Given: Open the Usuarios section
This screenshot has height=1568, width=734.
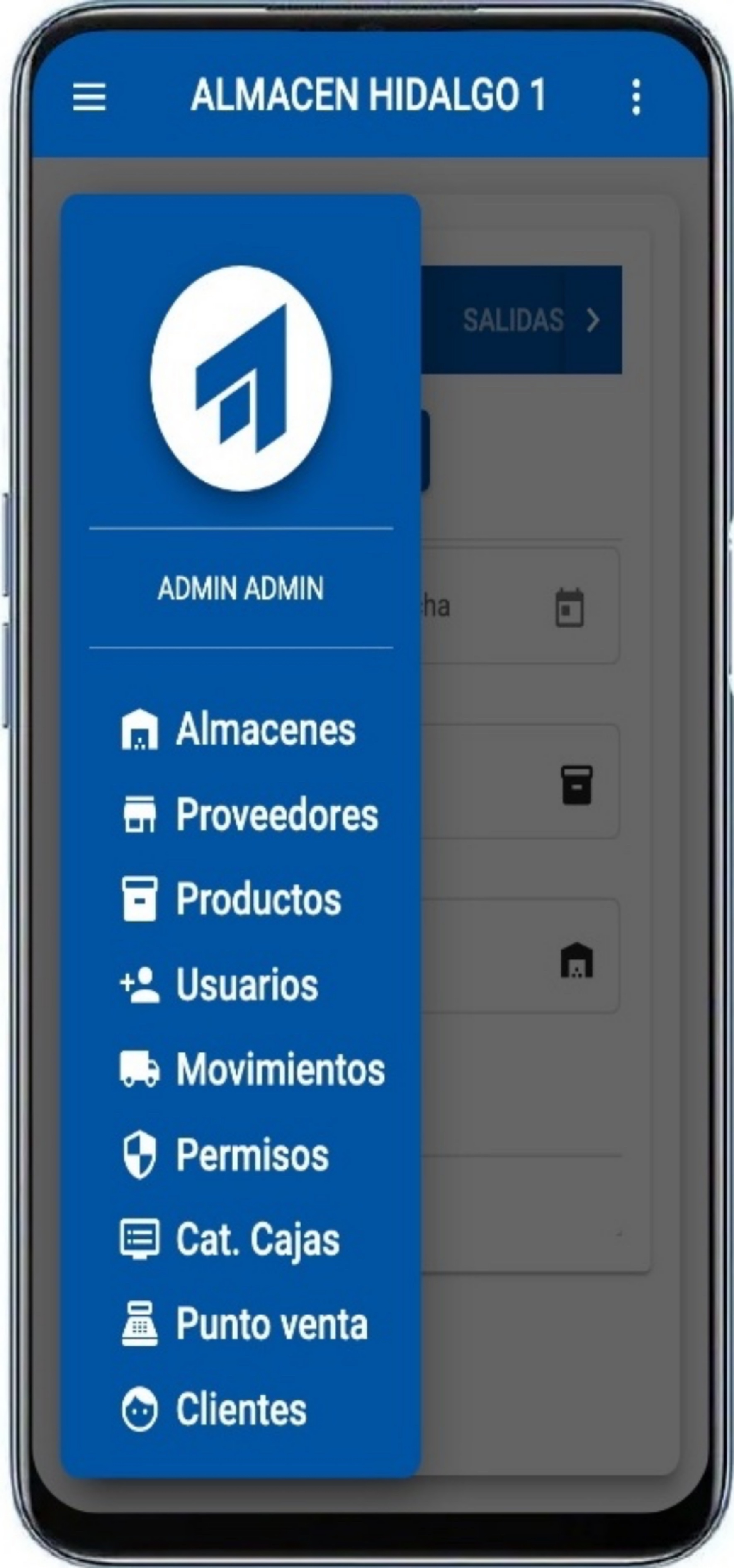Looking at the screenshot, I should pyautogui.click(x=220, y=984).
